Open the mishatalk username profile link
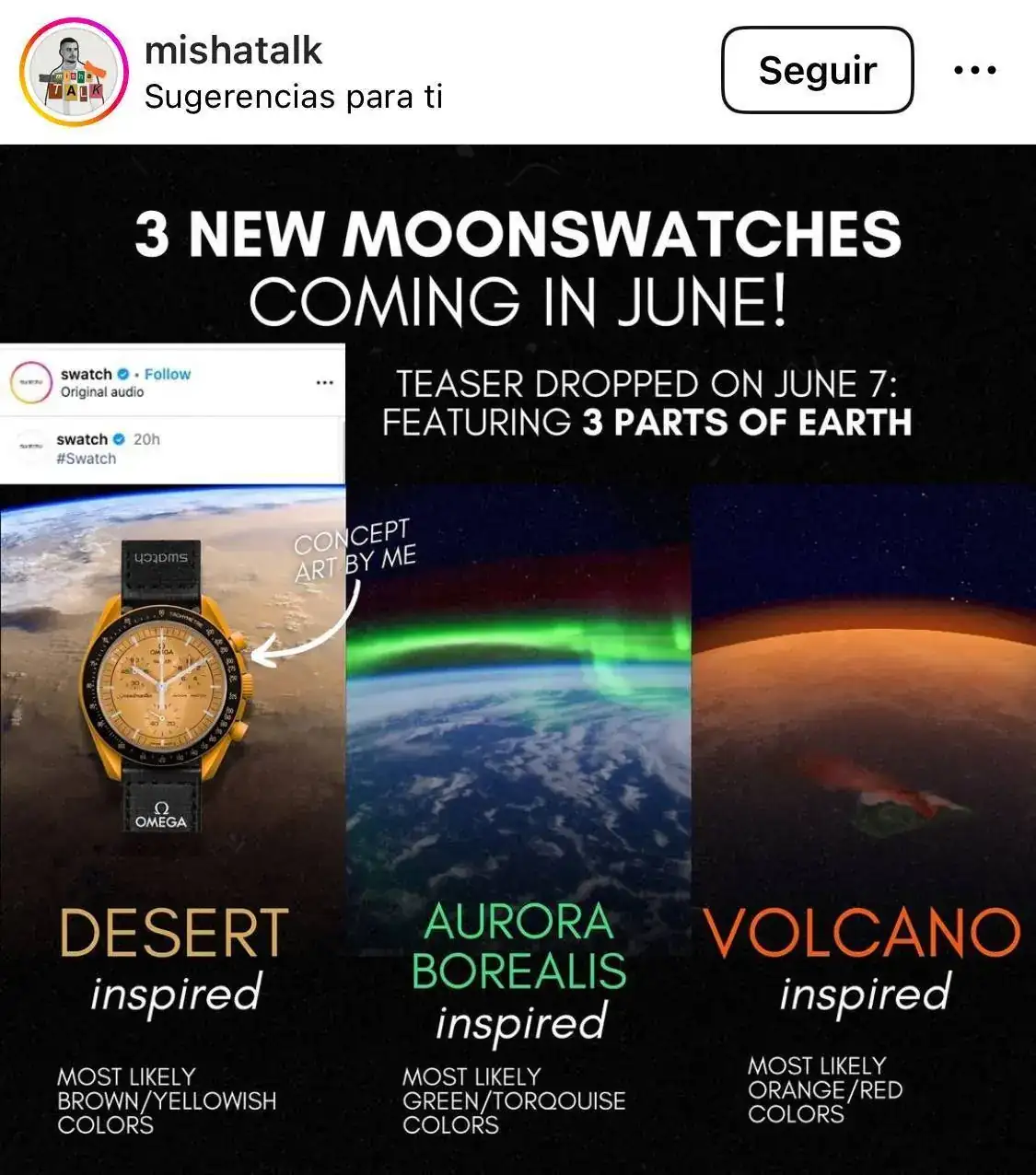Image resolution: width=1036 pixels, height=1175 pixels. (x=233, y=50)
